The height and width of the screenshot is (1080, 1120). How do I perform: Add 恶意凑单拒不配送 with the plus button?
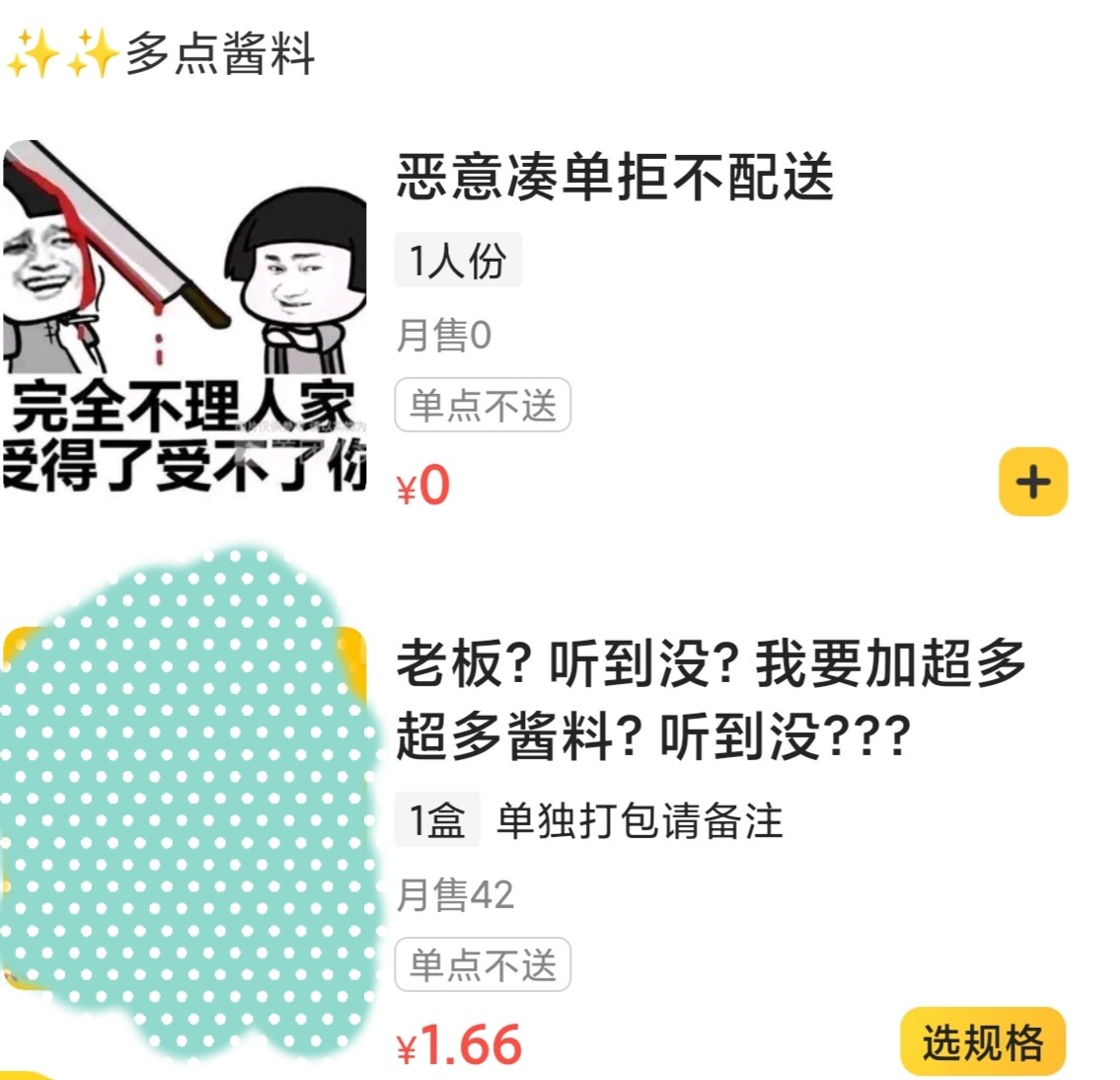coord(1032,482)
